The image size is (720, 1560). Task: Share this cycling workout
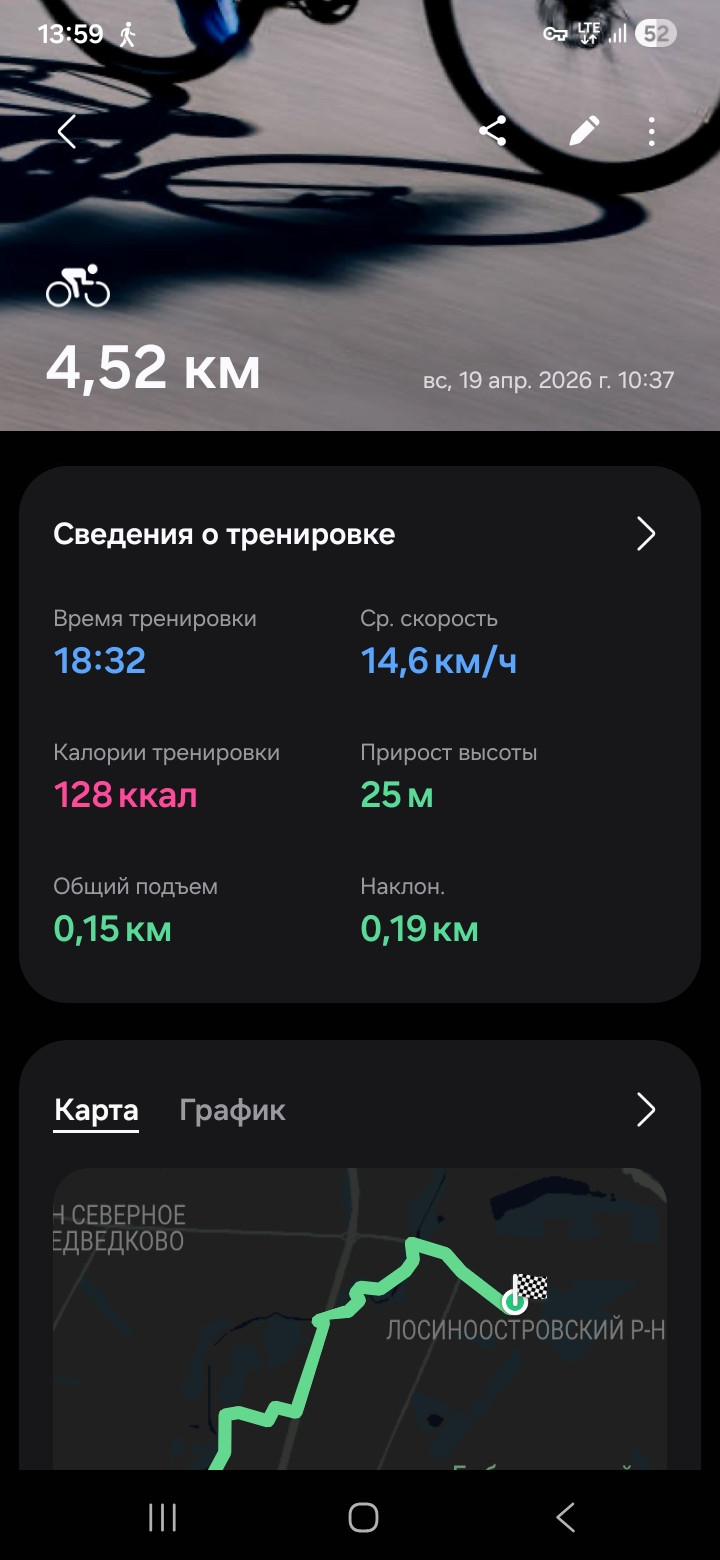pos(492,131)
